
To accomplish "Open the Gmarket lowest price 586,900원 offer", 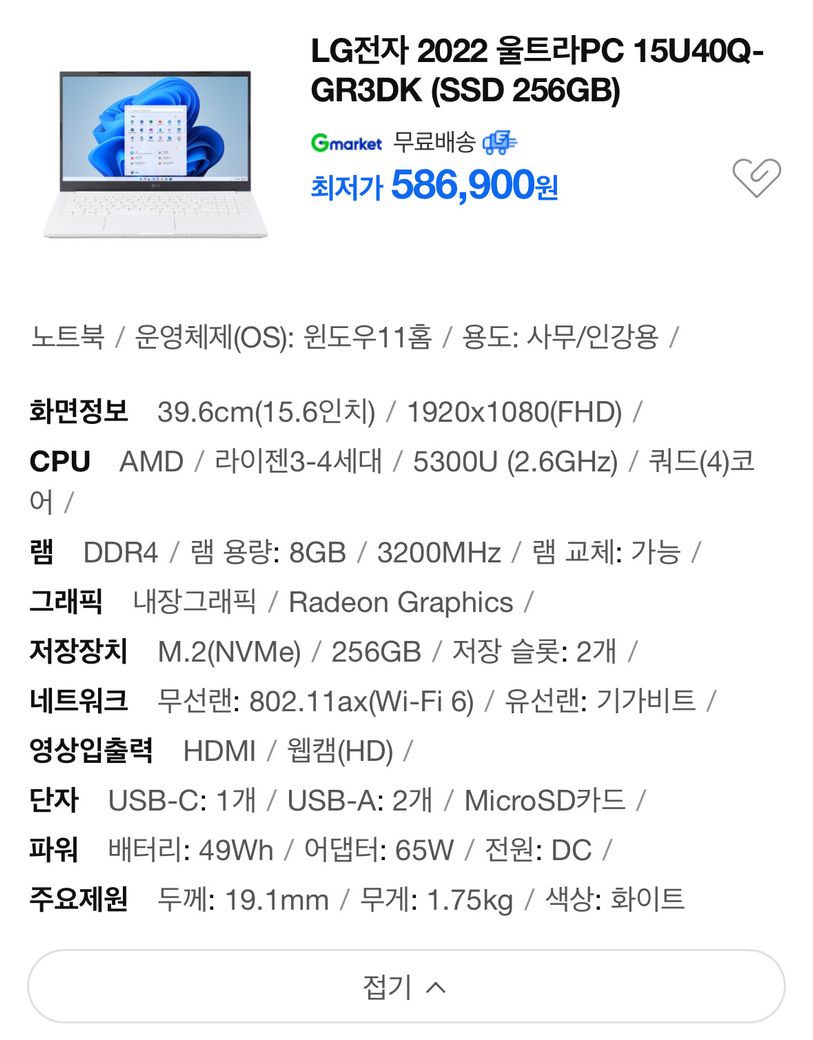I will pyautogui.click(x=474, y=185).
